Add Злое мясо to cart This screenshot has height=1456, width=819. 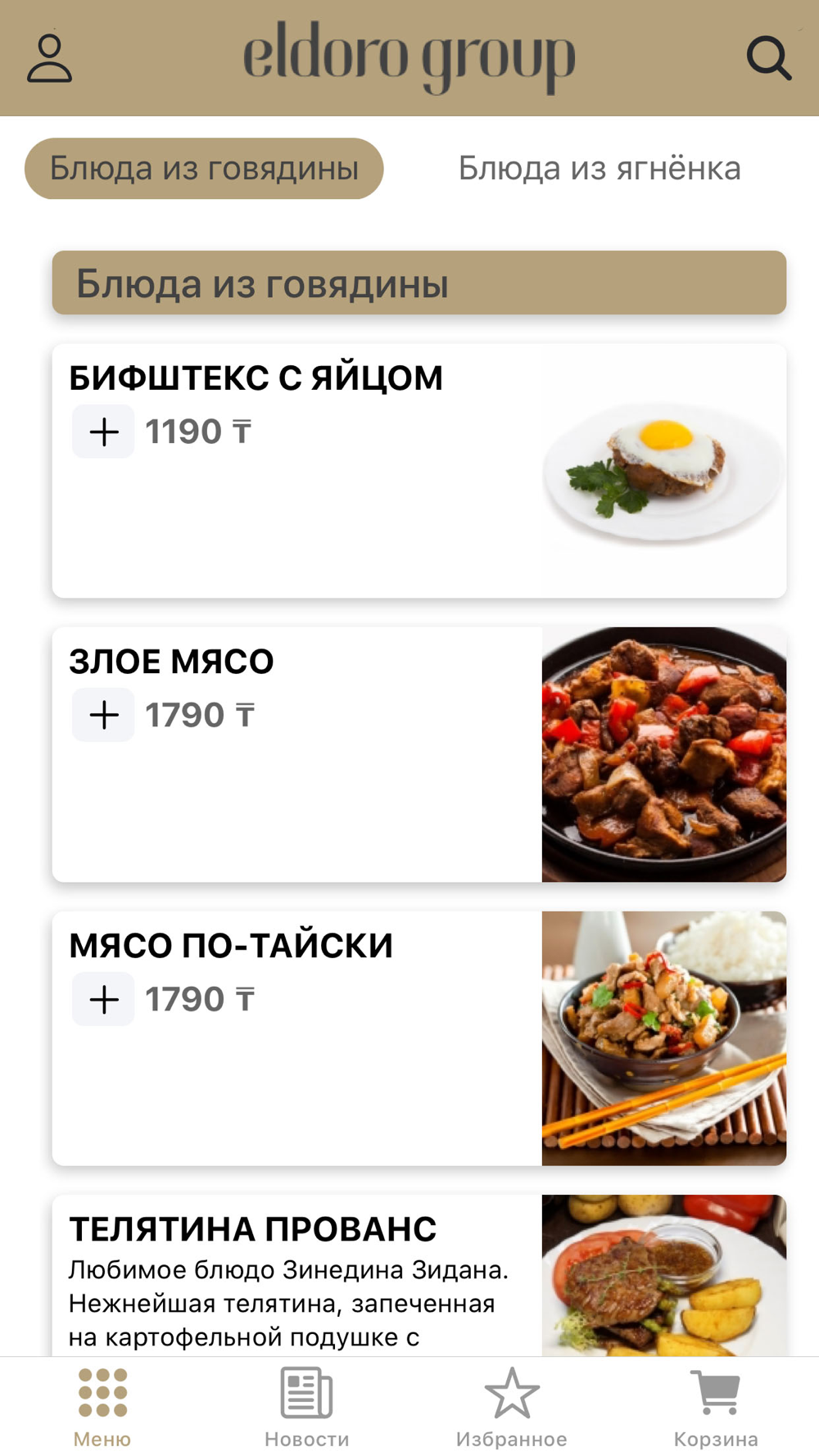click(x=103, y=715)
